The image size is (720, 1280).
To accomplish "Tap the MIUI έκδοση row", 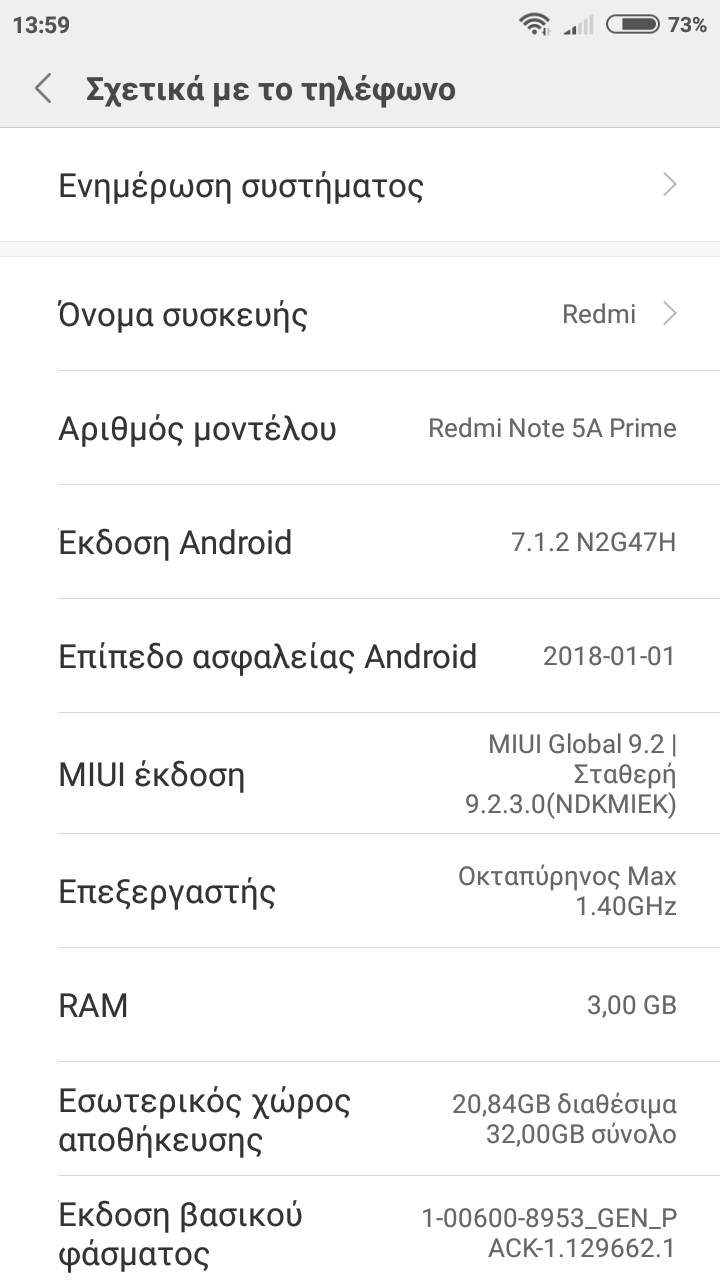I will point(360,774).
